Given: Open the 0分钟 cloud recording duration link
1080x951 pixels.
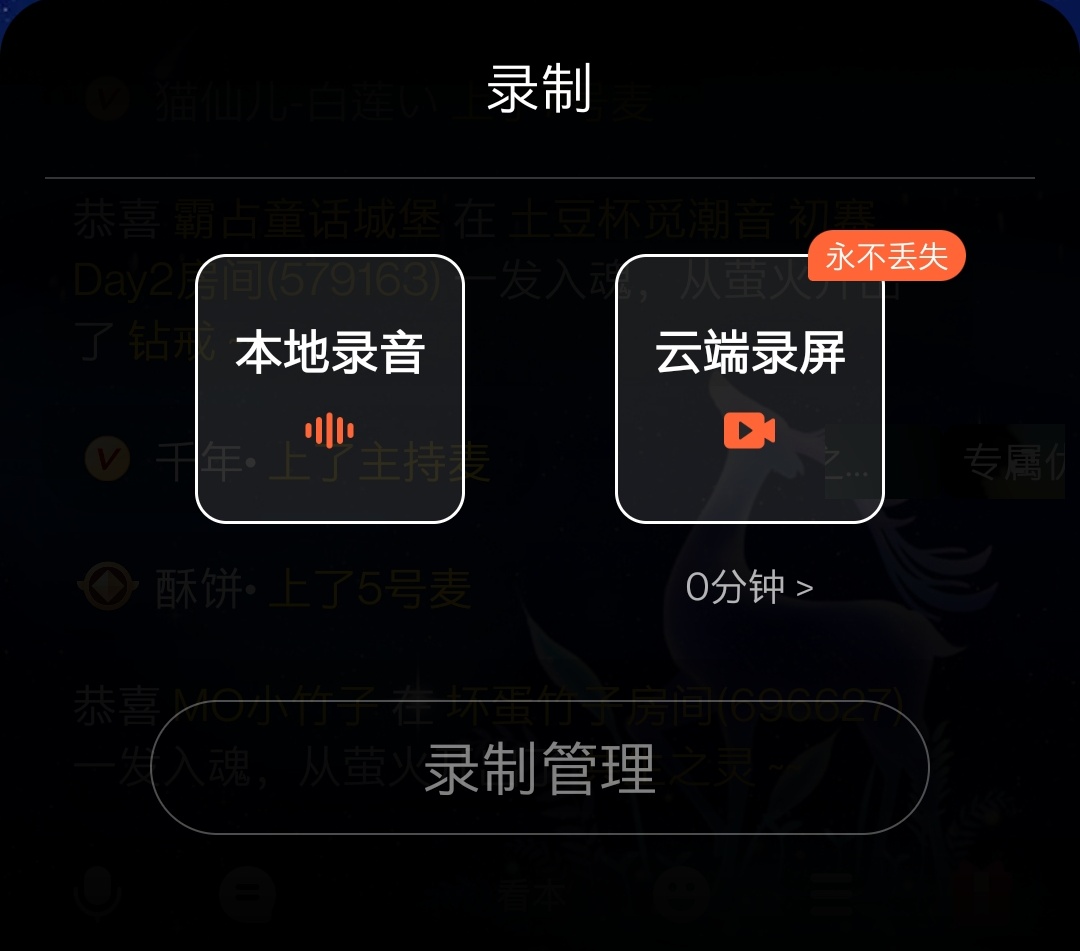Looking at the screenshot, I should (x=749, y=588).
